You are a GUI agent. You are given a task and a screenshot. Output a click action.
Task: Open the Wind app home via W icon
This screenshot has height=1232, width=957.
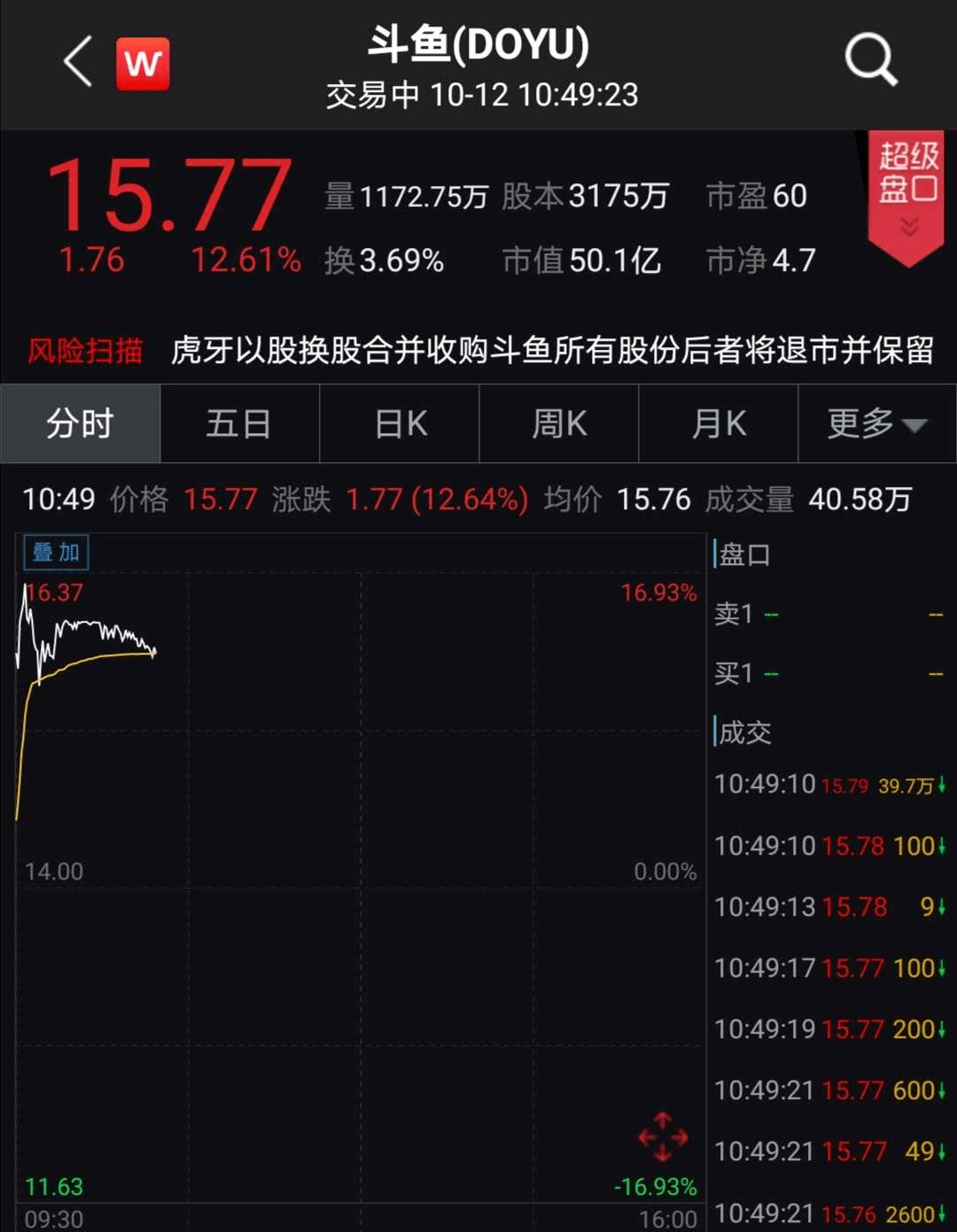click(144, 63)
